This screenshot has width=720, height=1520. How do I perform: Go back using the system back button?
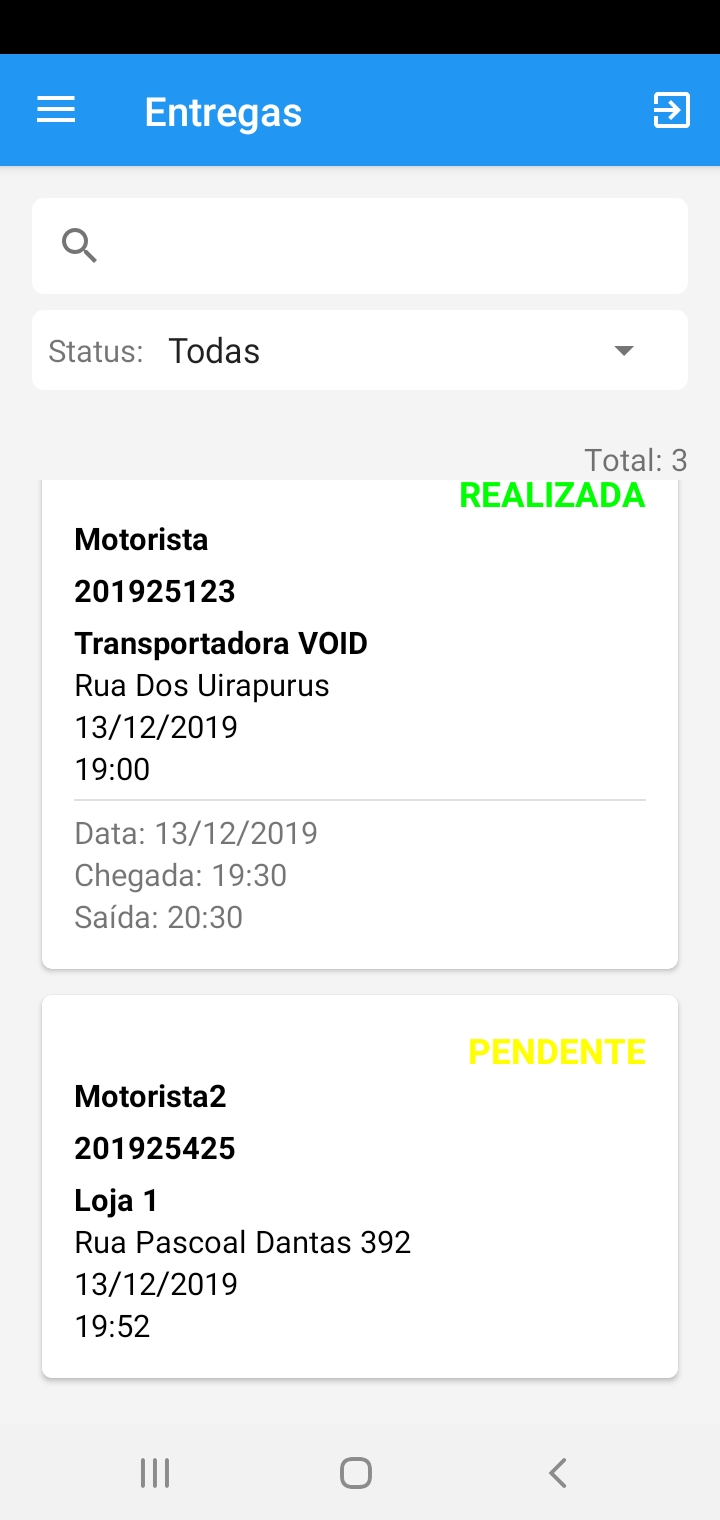558,1472
